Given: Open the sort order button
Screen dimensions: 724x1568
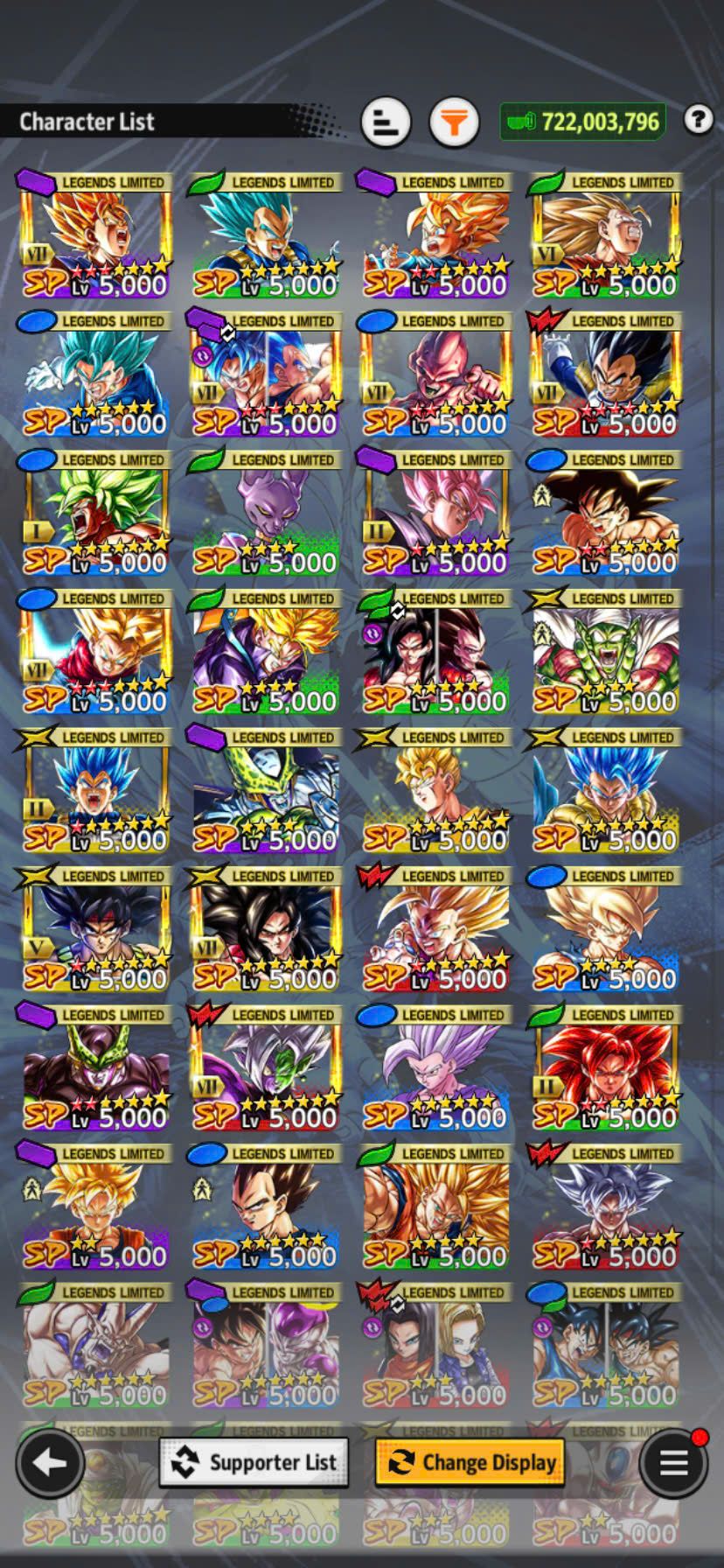Looking at the screenshot, I should (386, 122).
